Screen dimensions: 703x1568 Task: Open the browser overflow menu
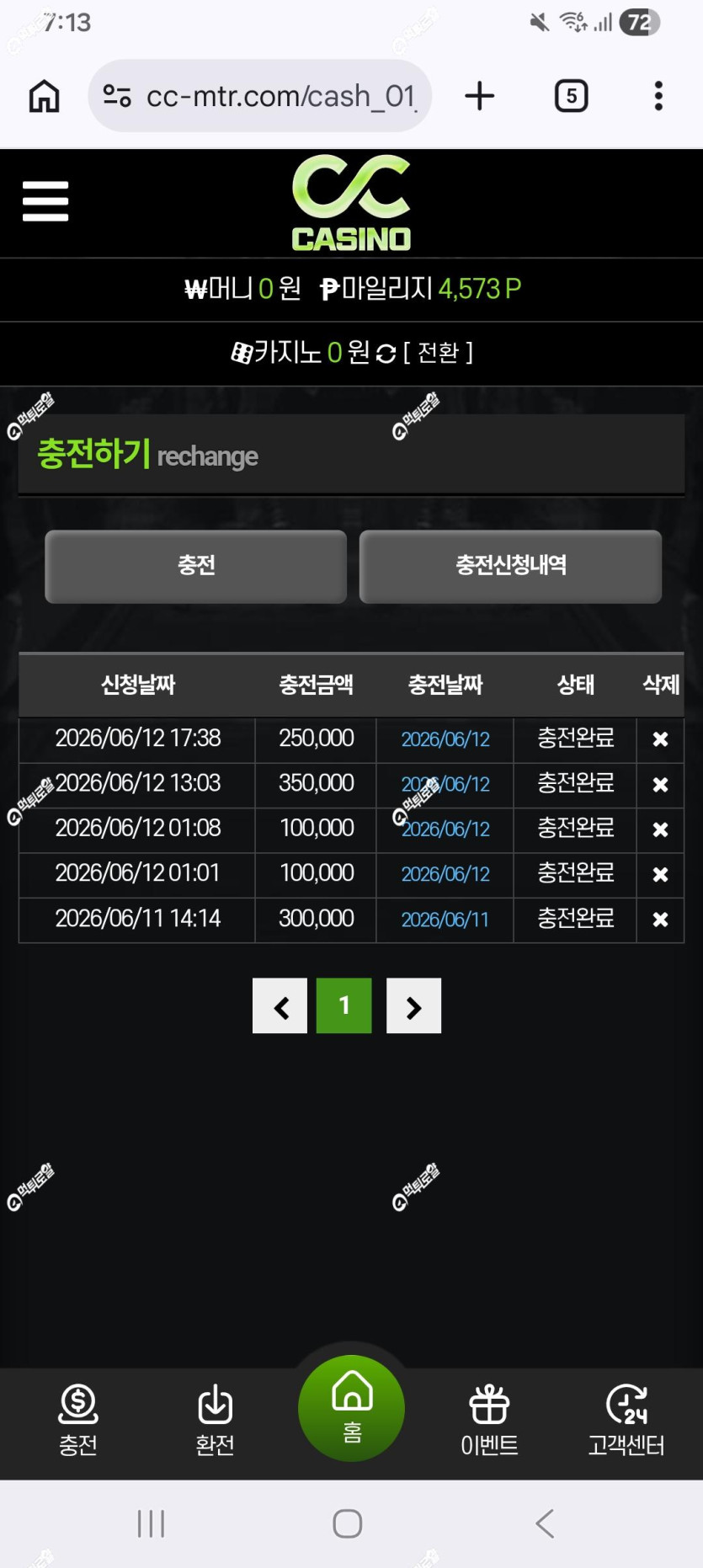pos(658,96)
